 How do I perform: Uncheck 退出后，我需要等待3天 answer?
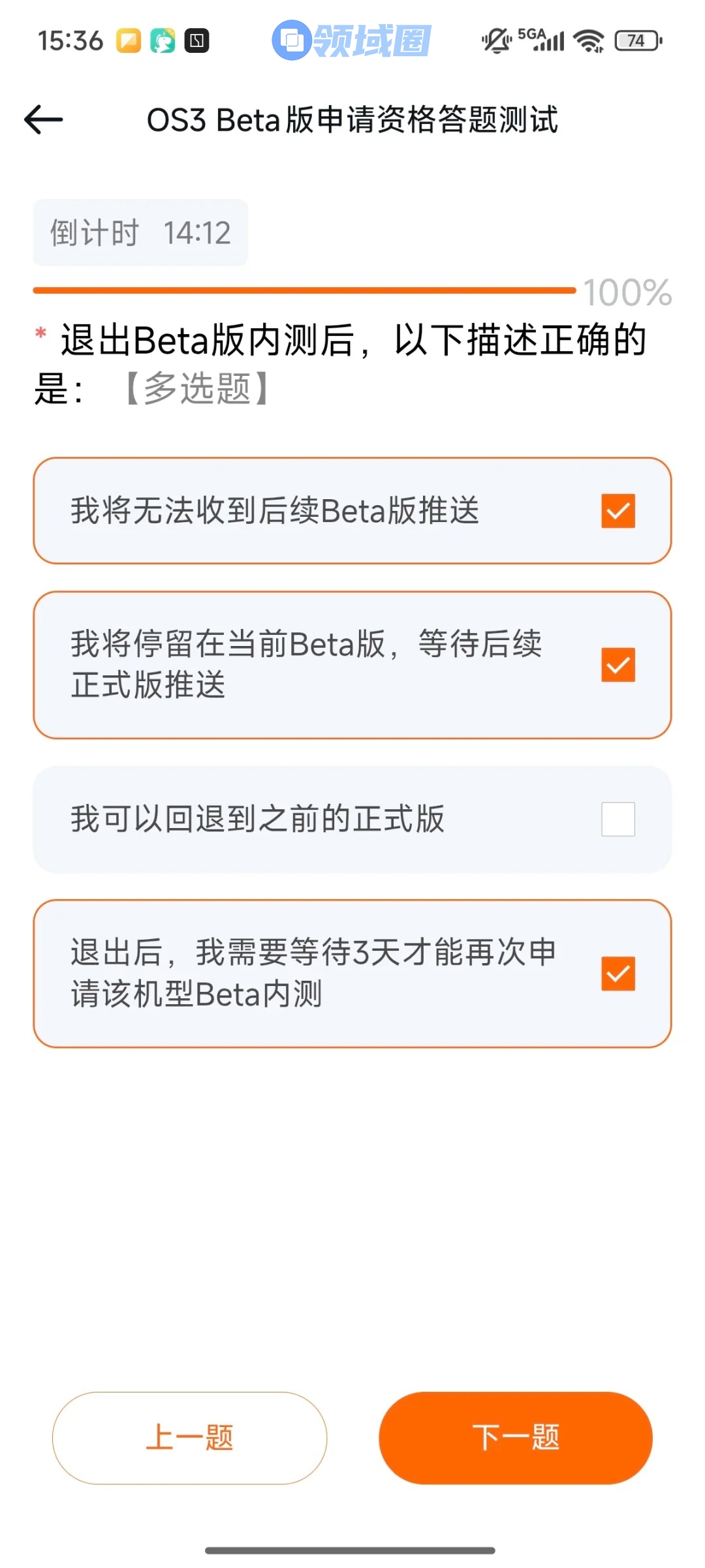618,974
